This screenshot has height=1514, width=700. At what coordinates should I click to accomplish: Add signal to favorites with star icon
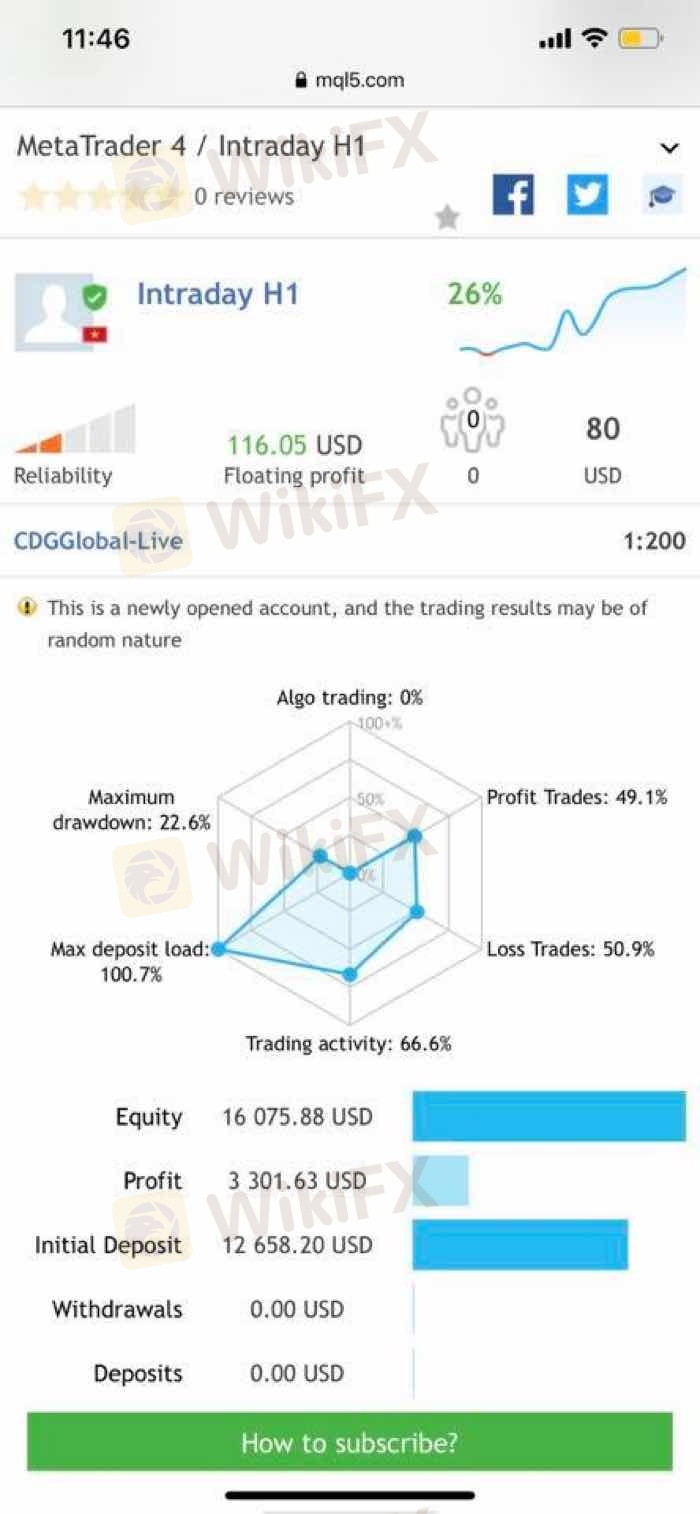coord(447,217)
